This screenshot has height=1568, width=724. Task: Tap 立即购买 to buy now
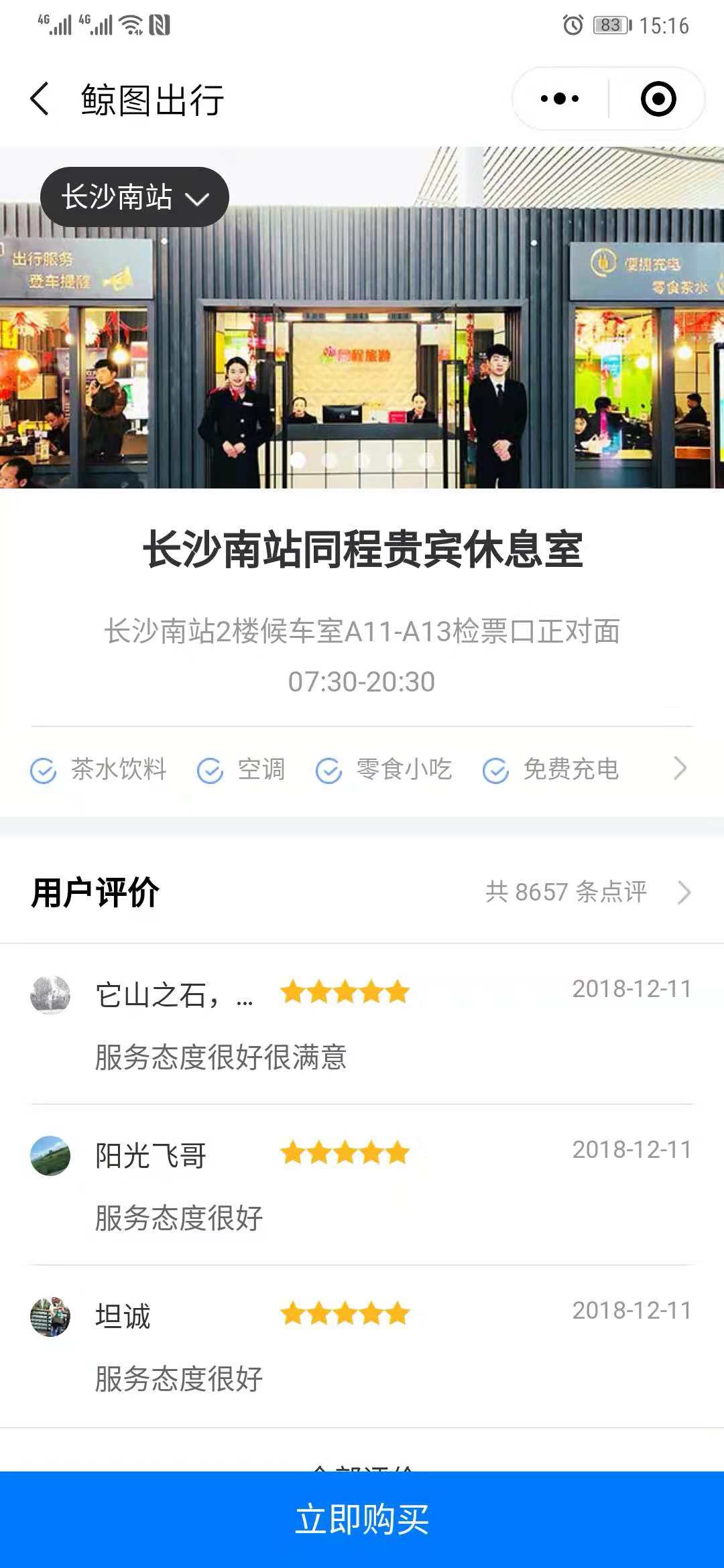[x=362, y=1519]
